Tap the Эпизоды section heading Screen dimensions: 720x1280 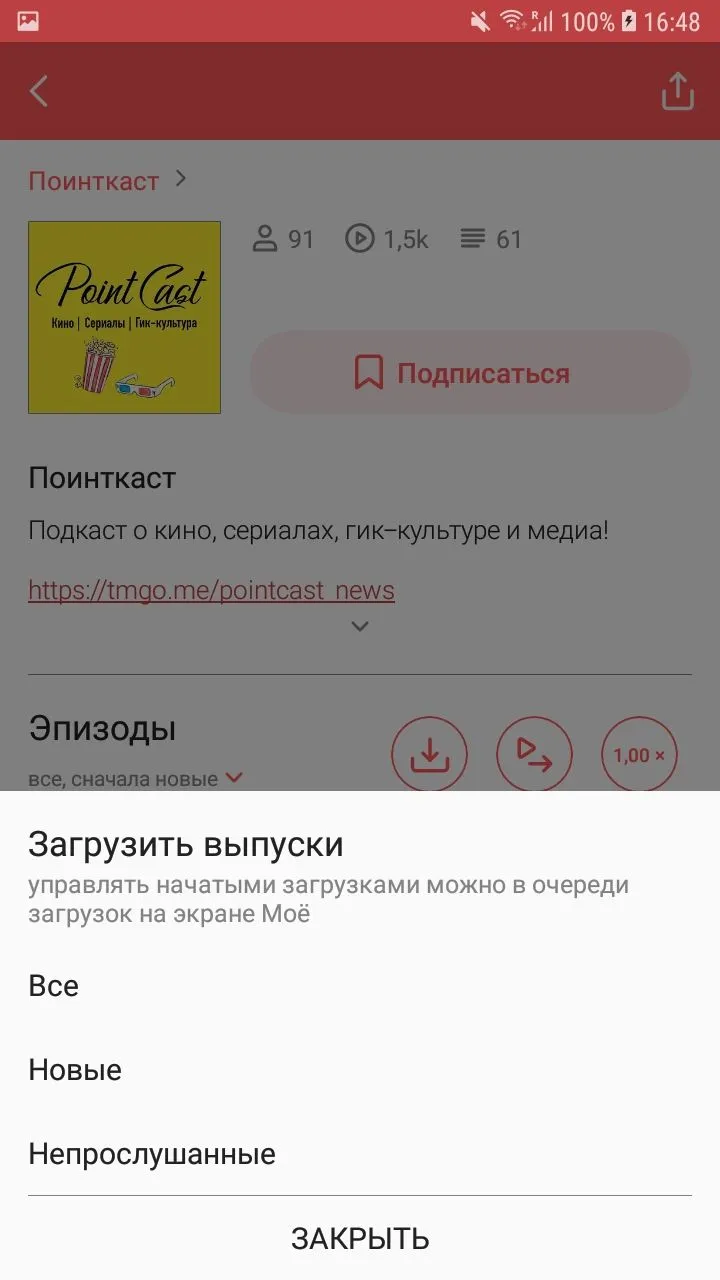pyautogui.click(x=102, y=728)
